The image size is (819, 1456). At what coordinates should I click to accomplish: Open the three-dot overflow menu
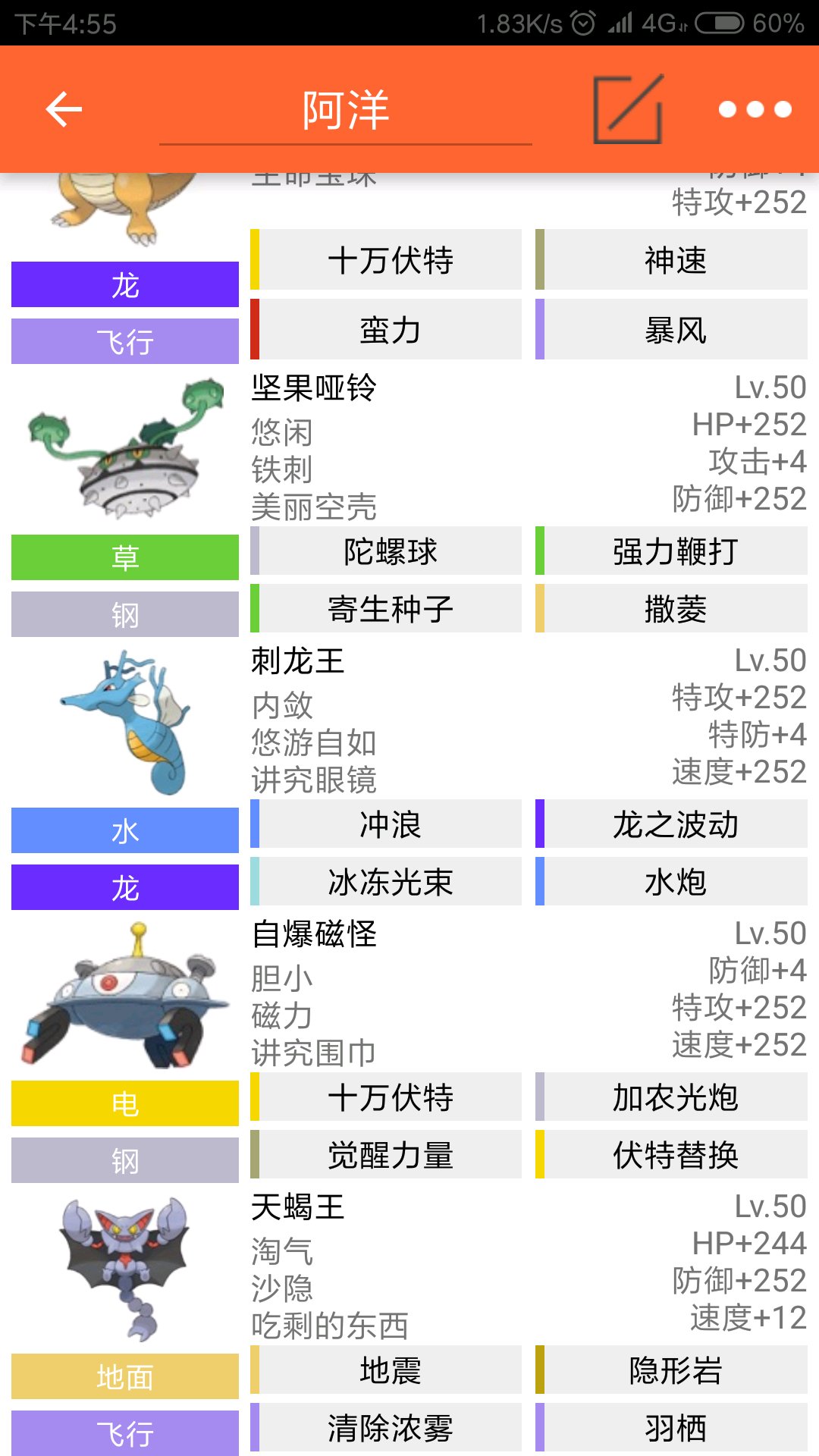click(755, 110)
